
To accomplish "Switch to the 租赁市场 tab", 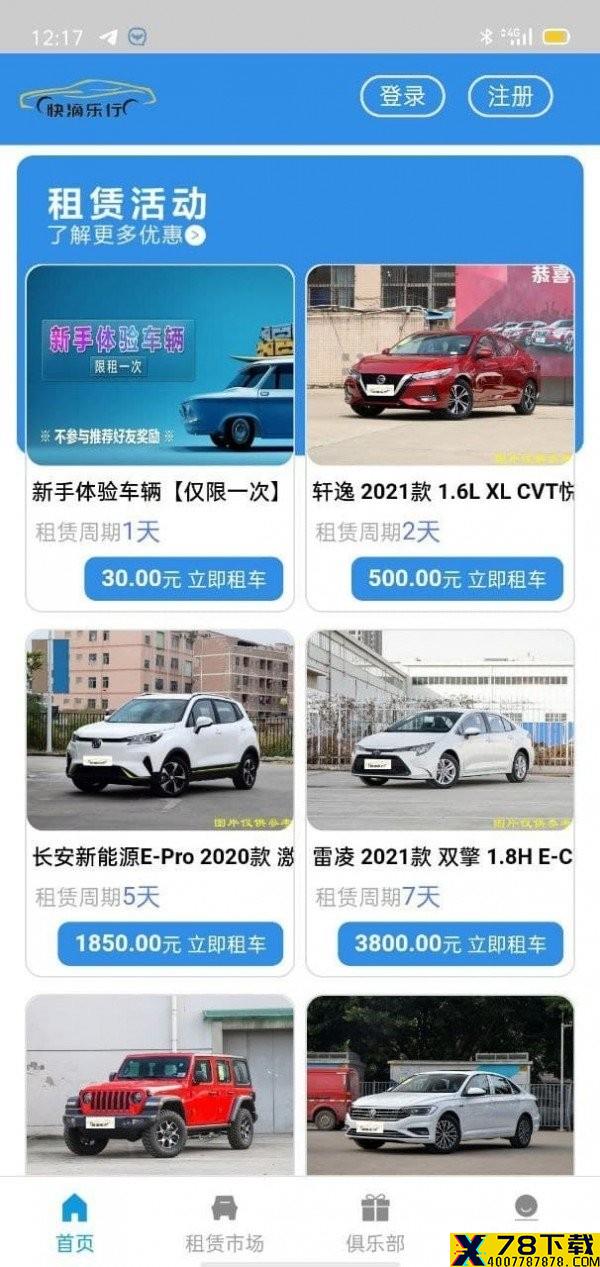I will coord(225,1223).
